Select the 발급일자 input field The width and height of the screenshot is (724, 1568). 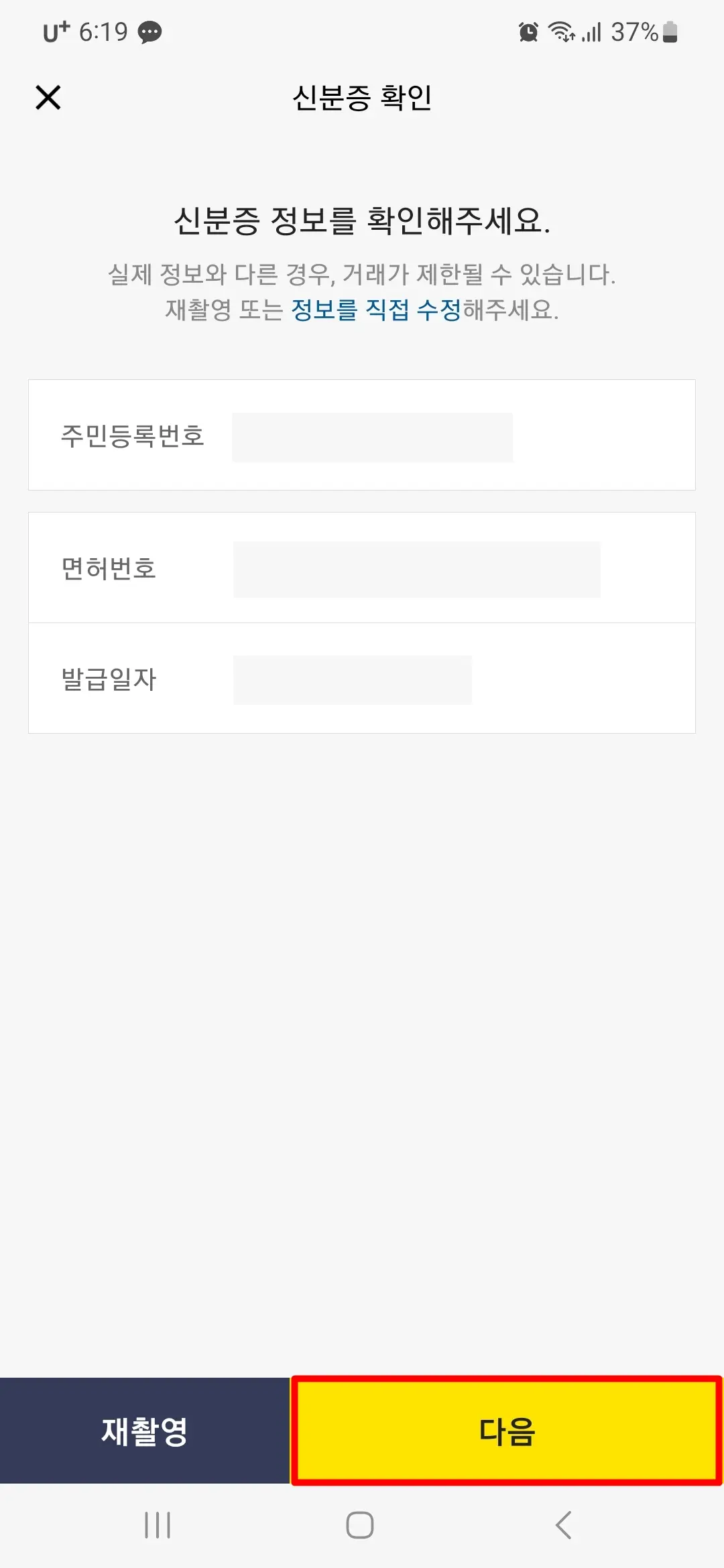coord(352,679)
